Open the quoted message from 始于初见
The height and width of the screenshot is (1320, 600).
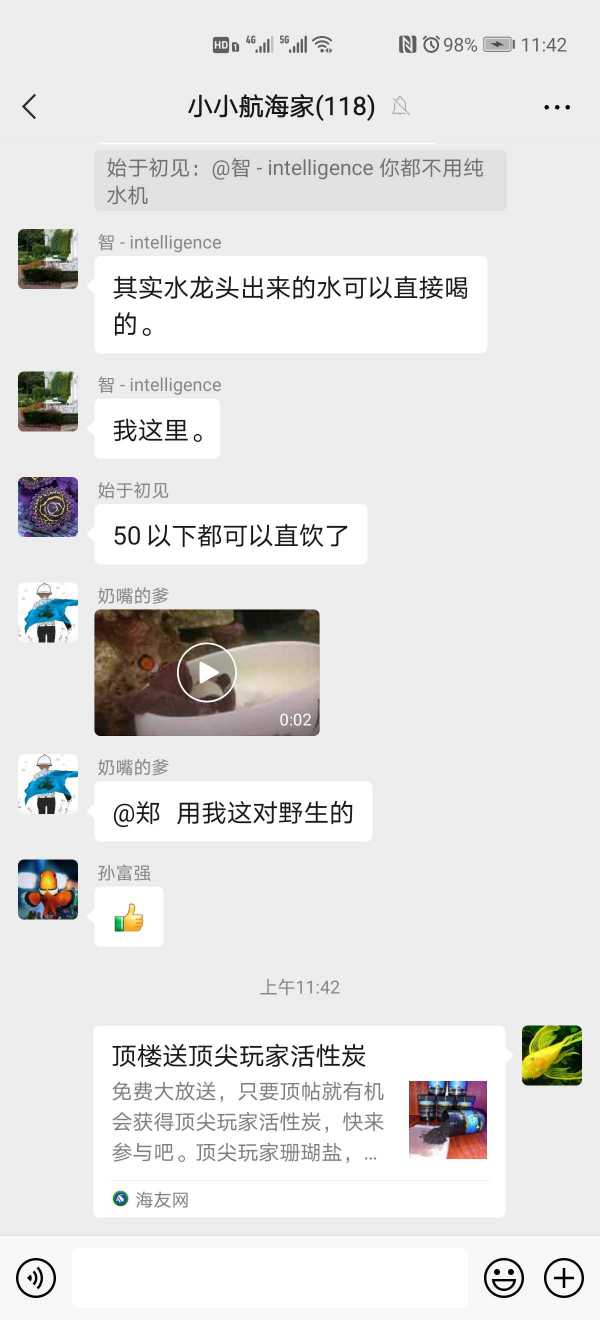300,181
